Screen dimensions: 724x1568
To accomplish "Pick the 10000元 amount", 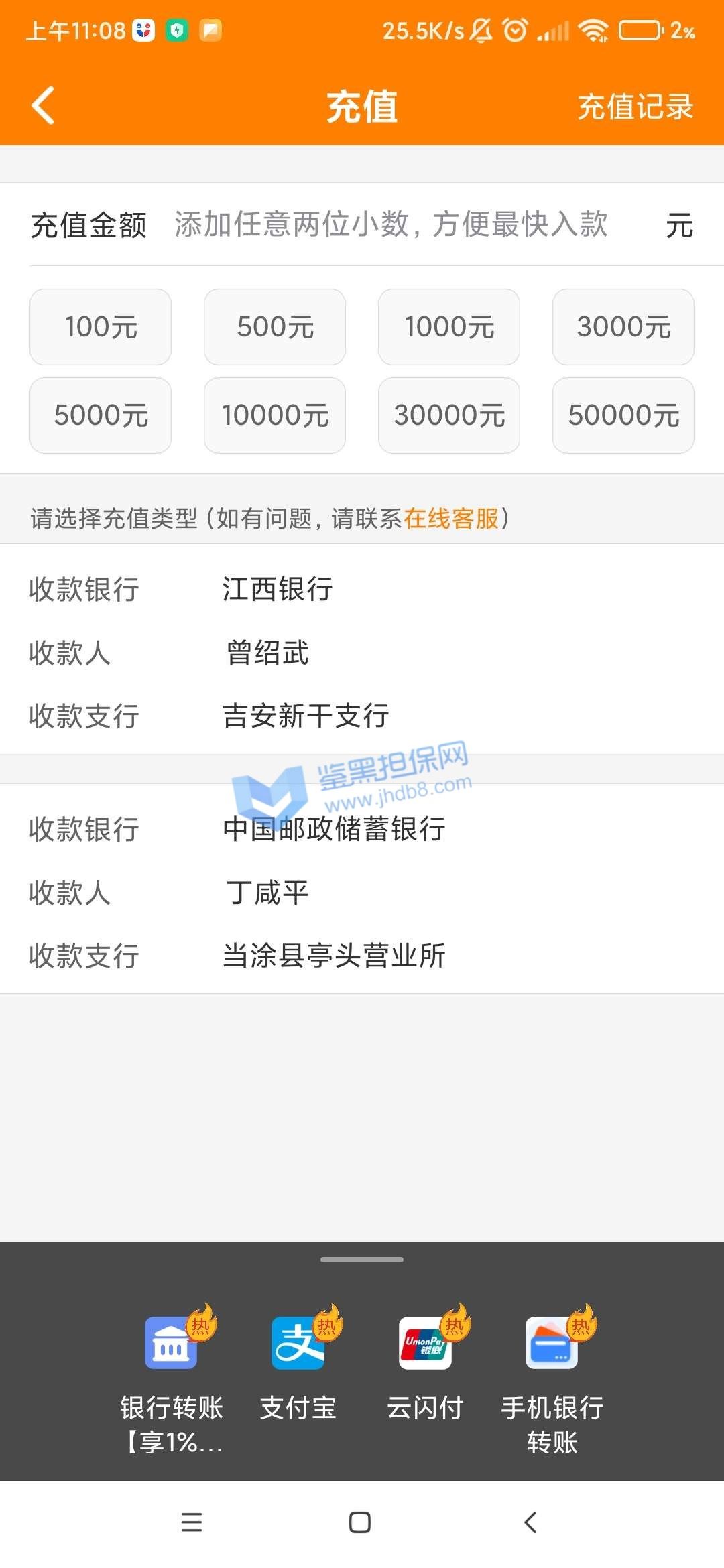I will pos(275,415).
